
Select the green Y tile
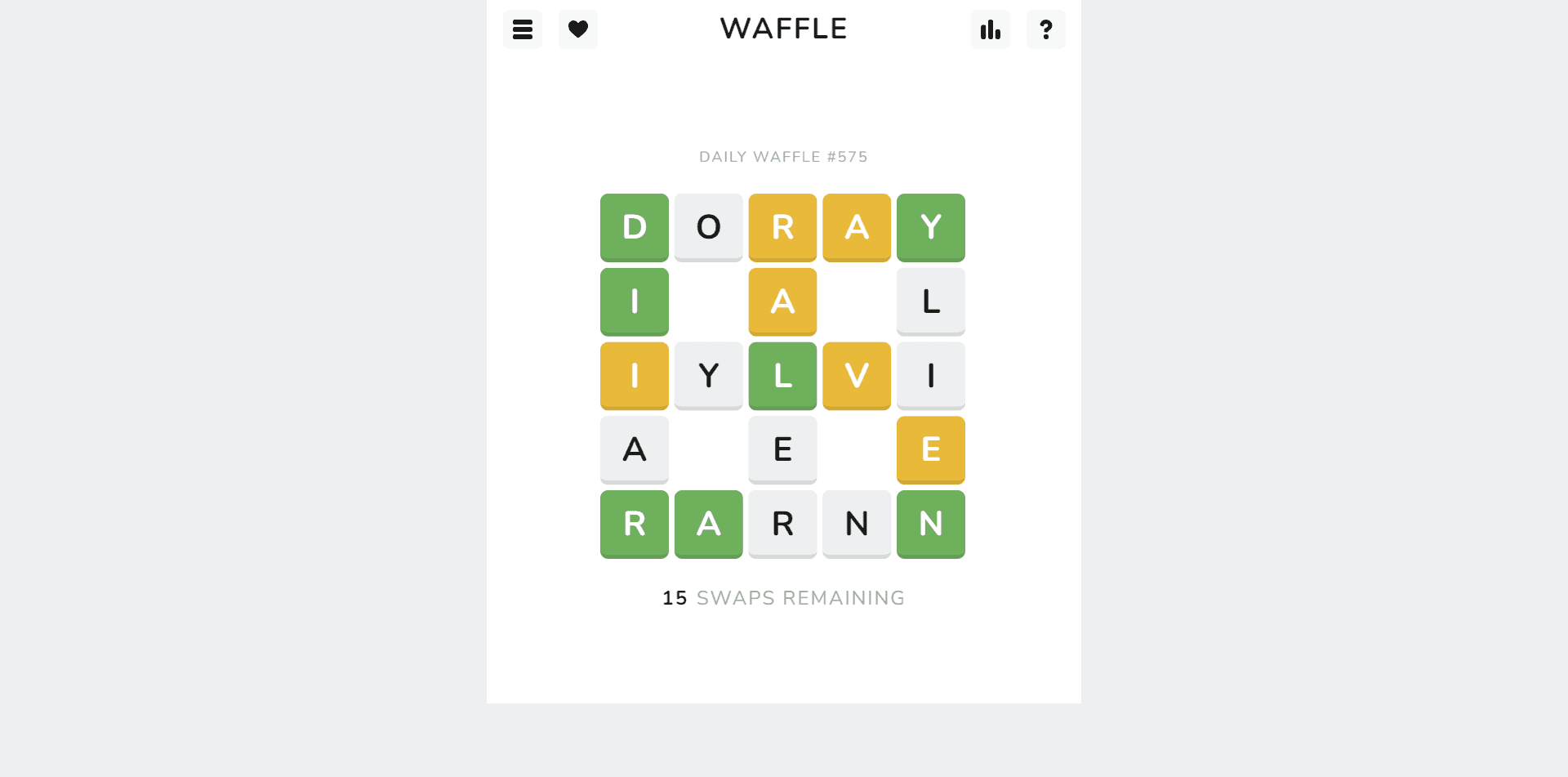click(x=931, y=227)
